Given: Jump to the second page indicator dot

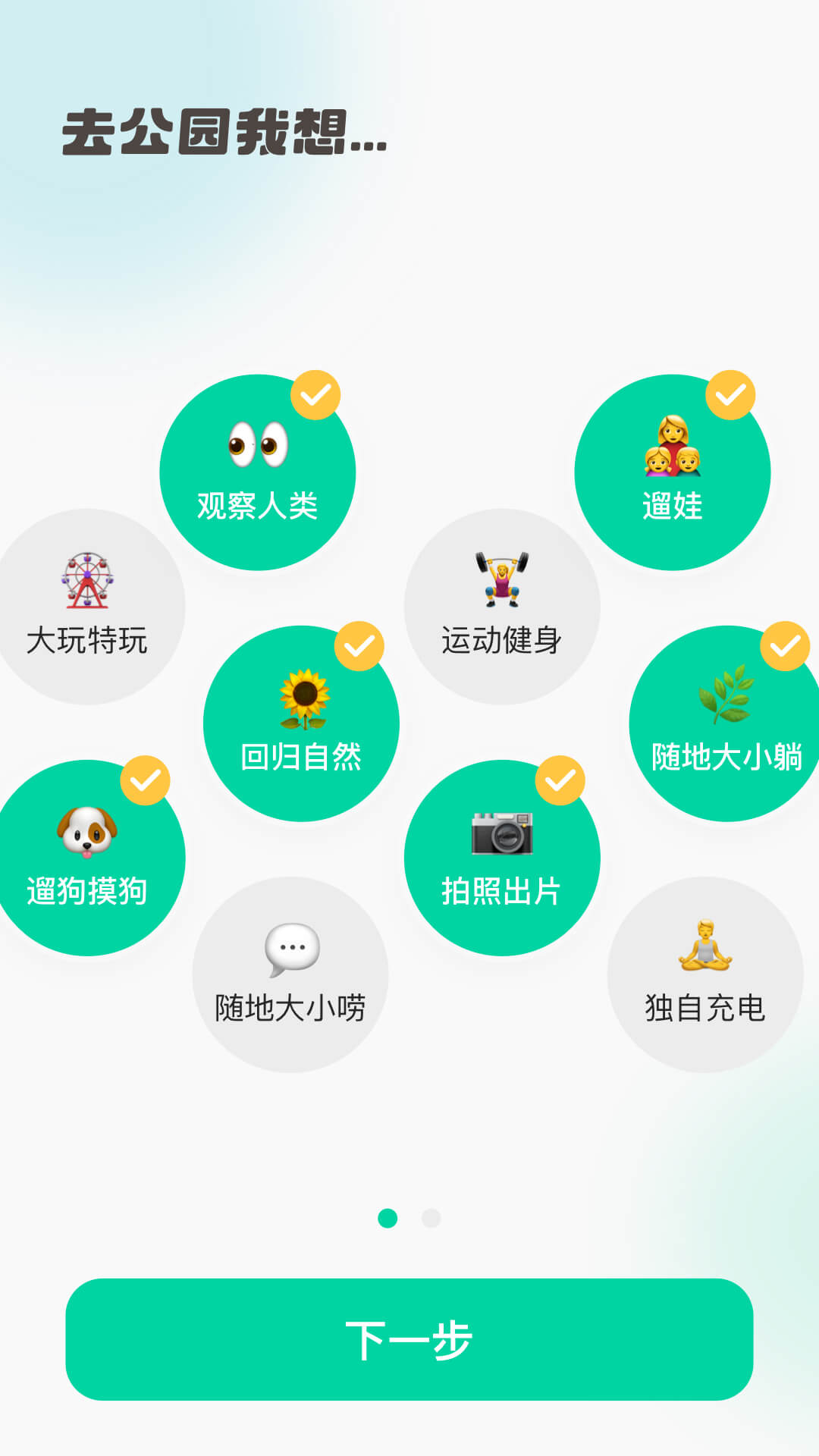Looking at the screenshot, I should point(431,1218).
